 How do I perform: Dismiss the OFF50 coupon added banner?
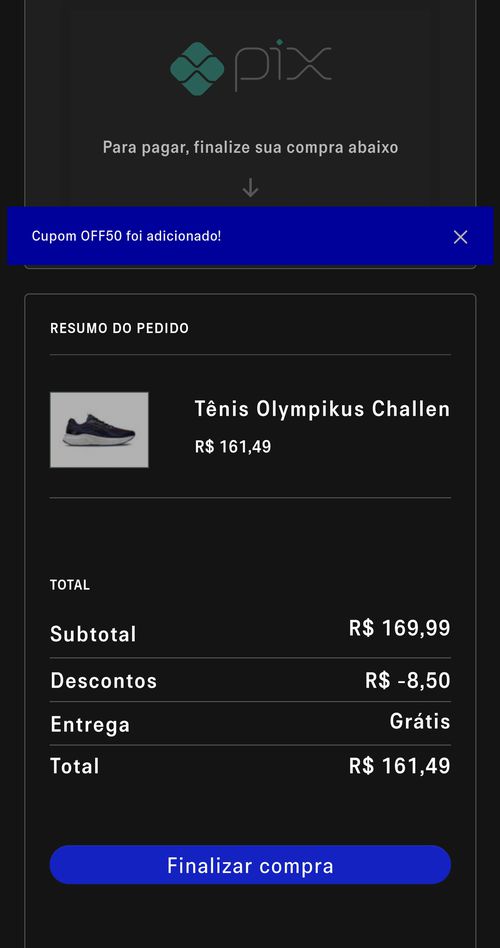[460, 237]
